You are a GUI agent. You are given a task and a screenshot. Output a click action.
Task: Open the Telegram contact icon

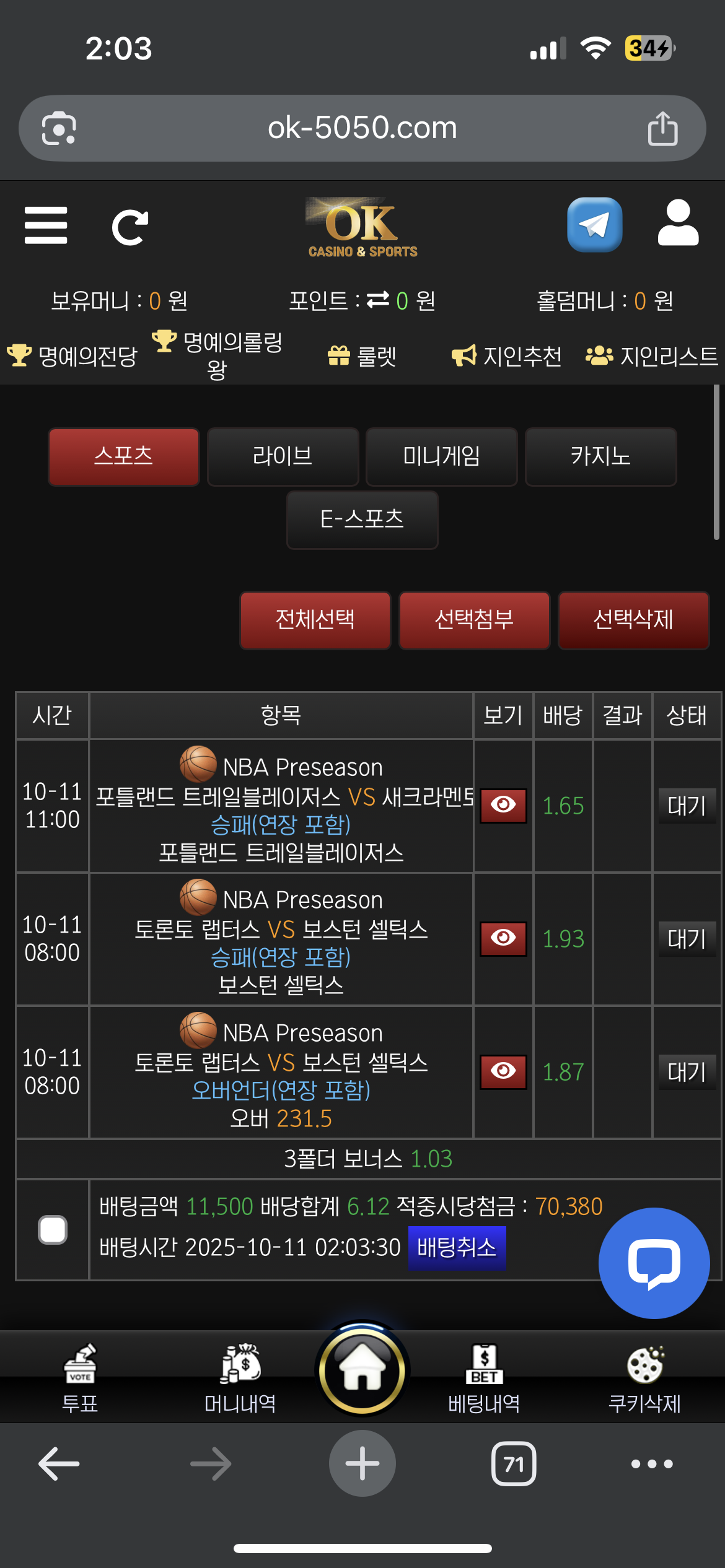594,224
